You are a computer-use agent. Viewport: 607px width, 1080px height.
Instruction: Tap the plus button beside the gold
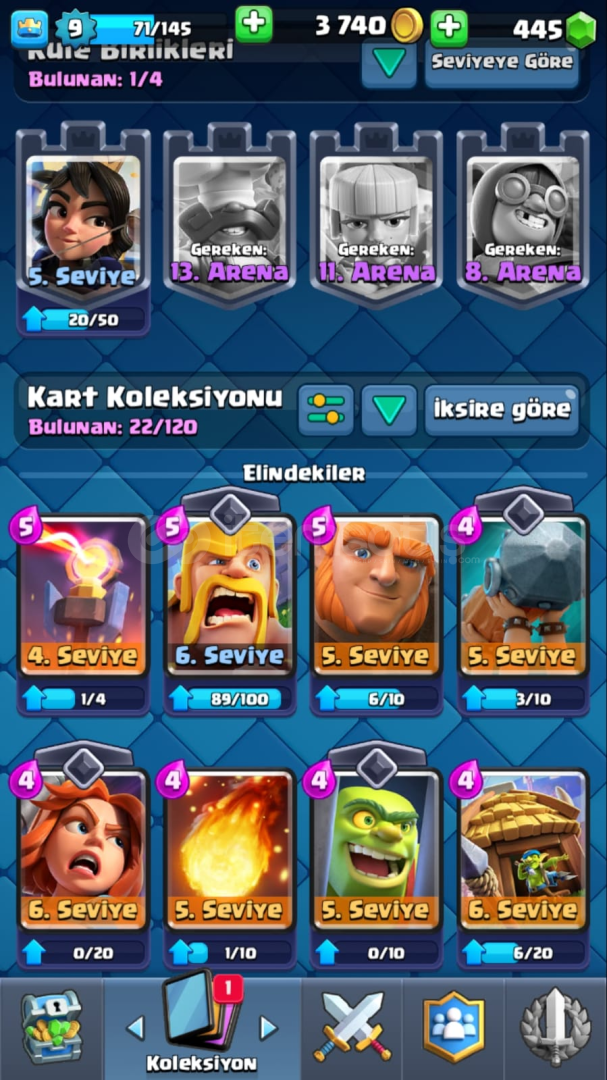click(254, 24)
